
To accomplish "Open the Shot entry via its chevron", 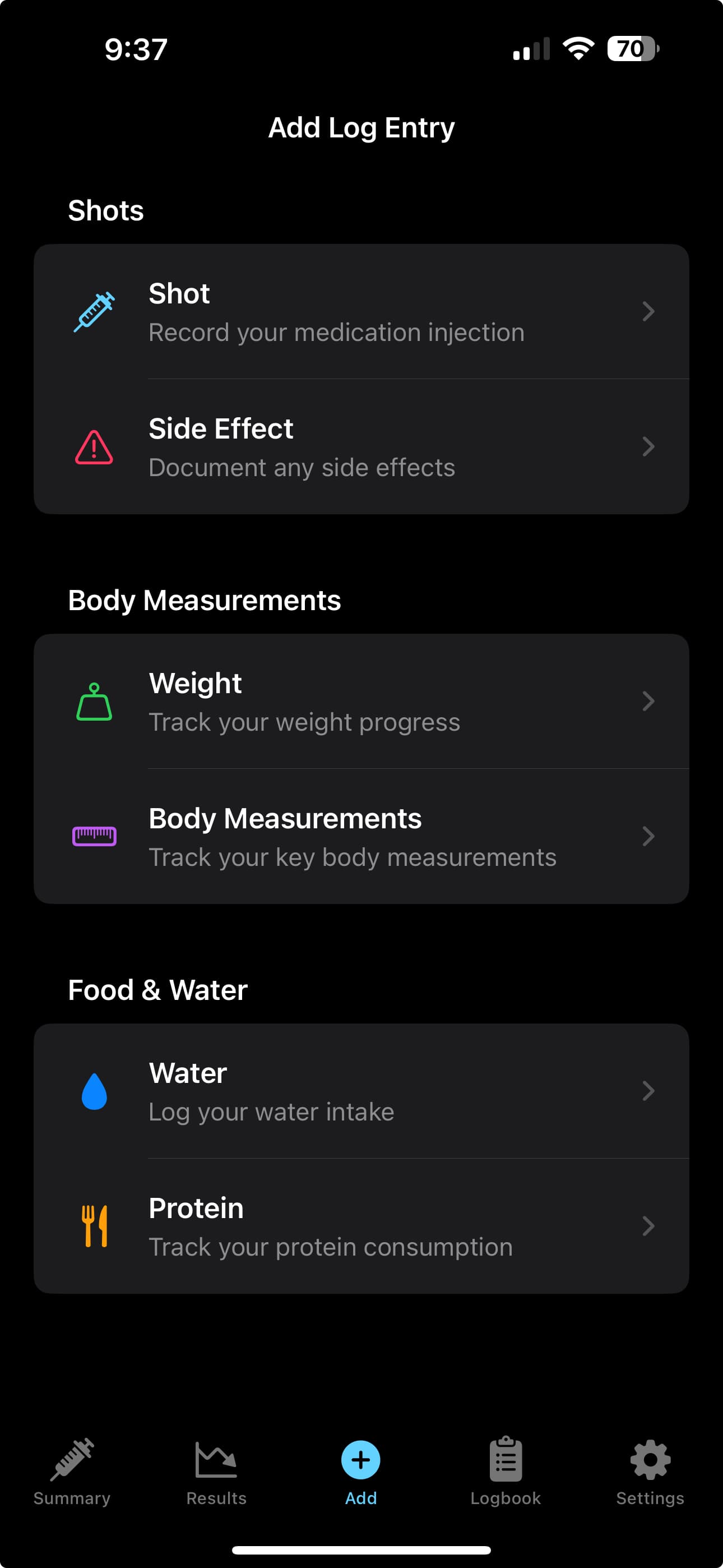I will 648,312.
